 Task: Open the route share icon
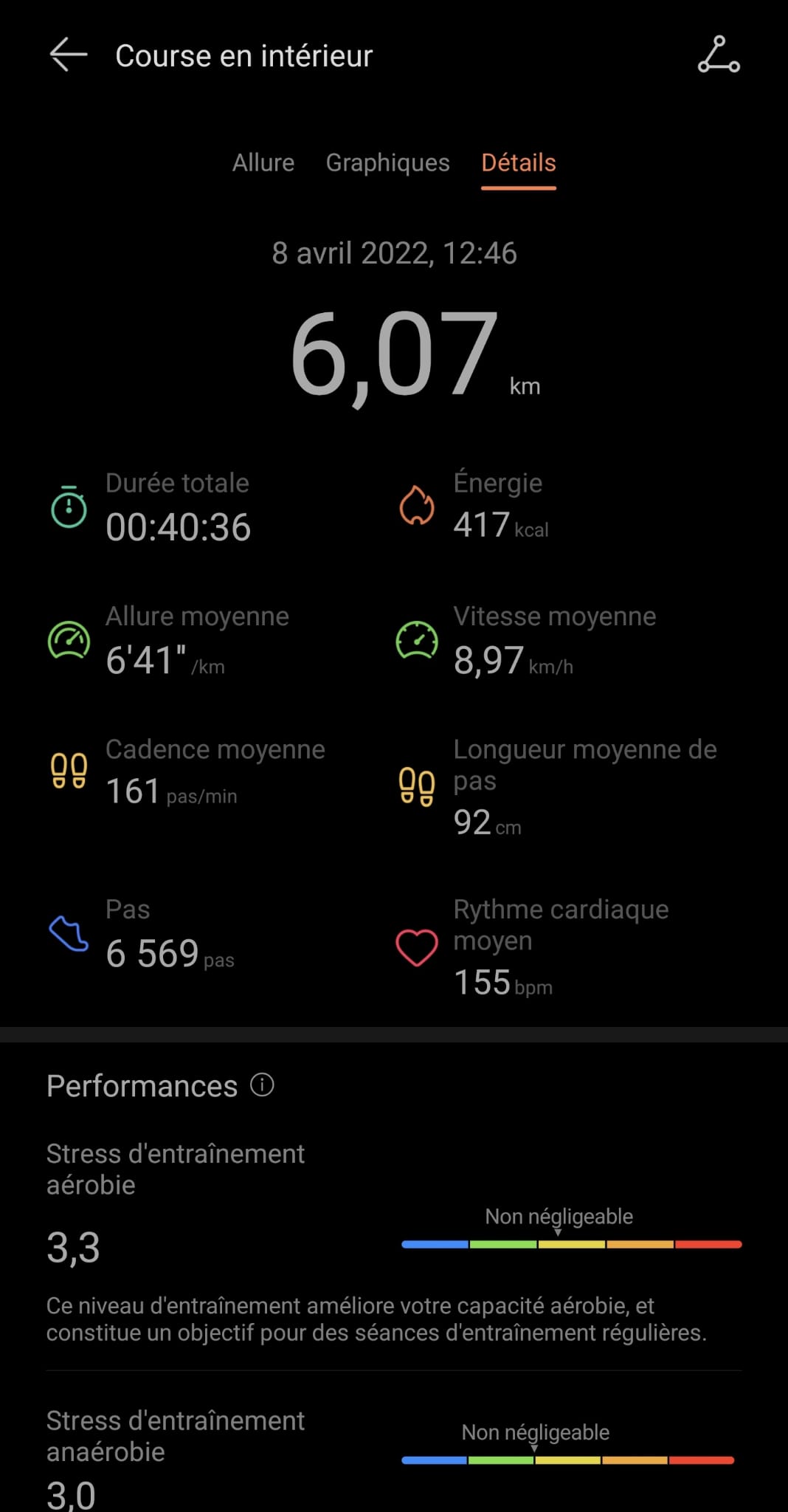719,55
